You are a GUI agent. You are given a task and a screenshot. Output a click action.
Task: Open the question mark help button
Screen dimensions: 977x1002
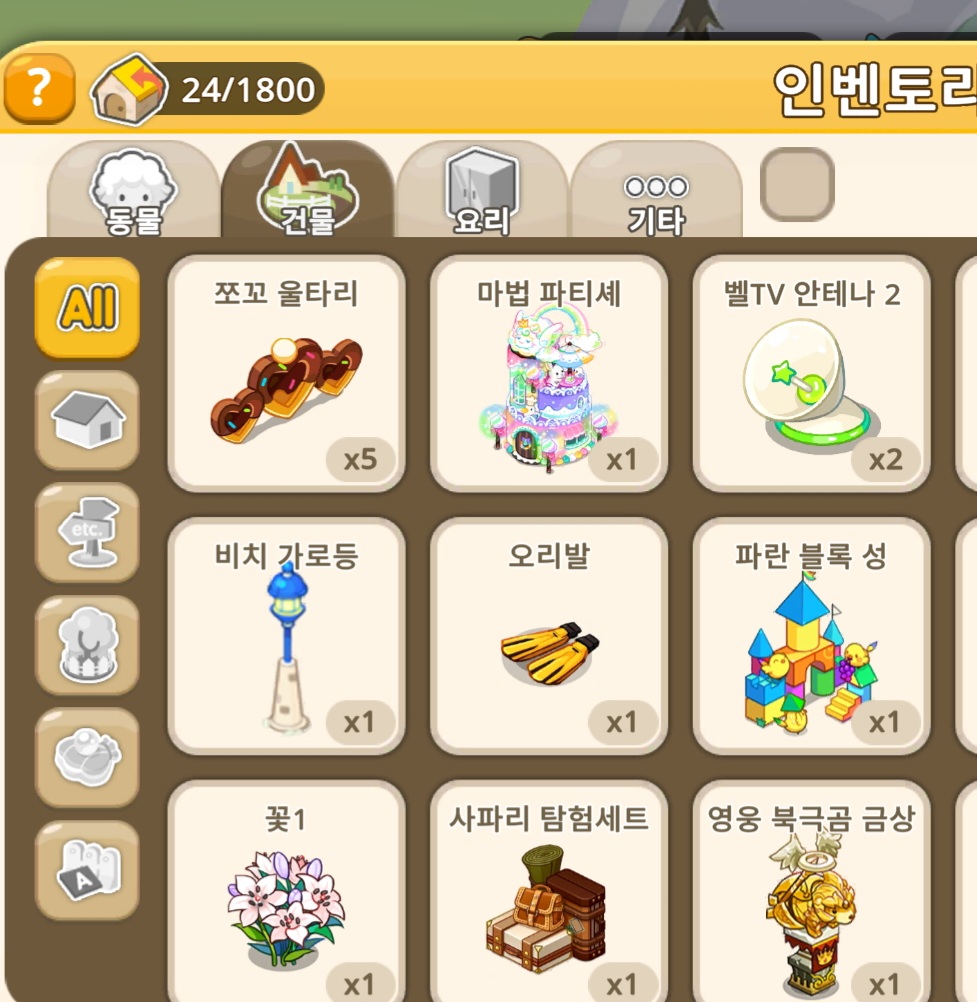(x=40, y=89)
